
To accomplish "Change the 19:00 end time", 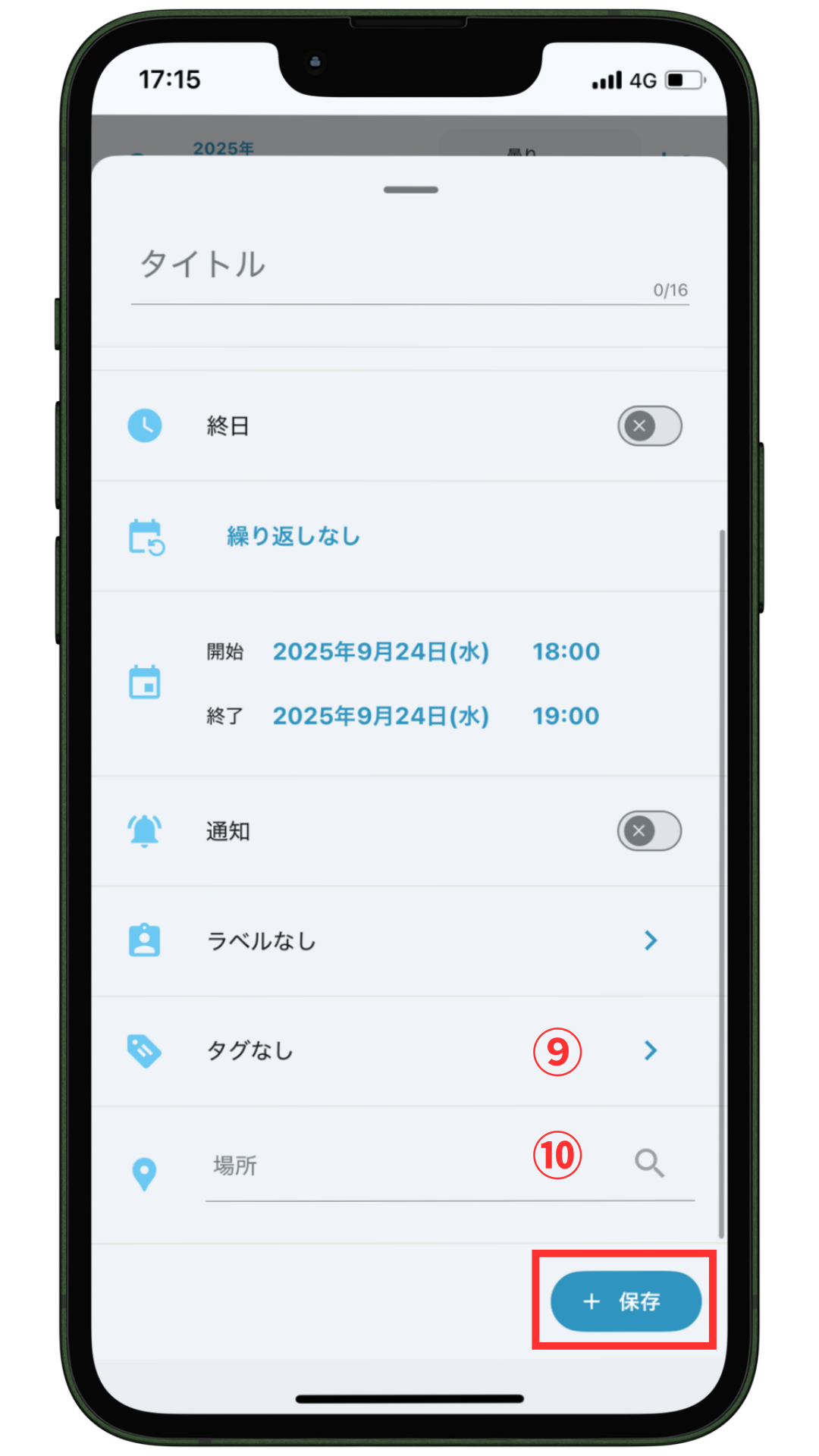I will [566, 717].
